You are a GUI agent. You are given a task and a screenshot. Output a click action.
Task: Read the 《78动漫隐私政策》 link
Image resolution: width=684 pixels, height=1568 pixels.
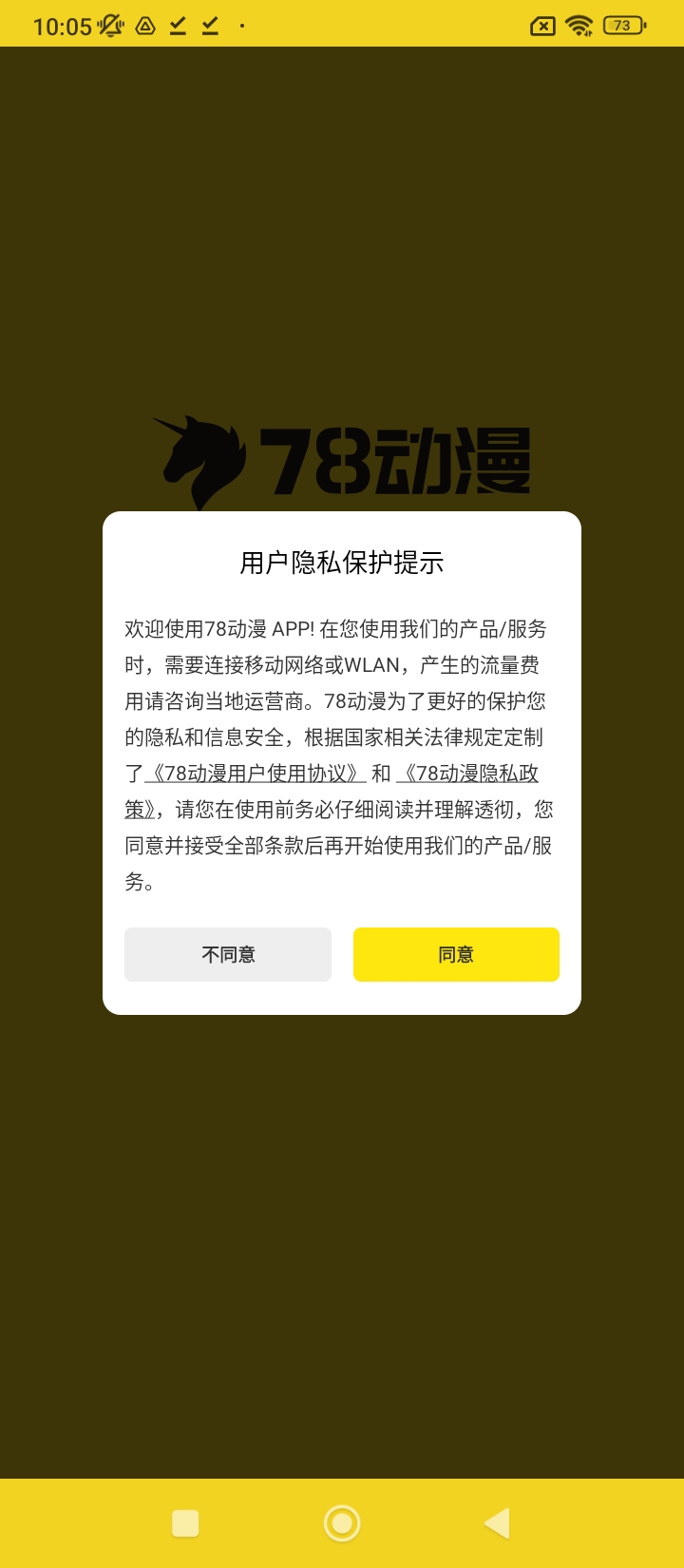467,774
